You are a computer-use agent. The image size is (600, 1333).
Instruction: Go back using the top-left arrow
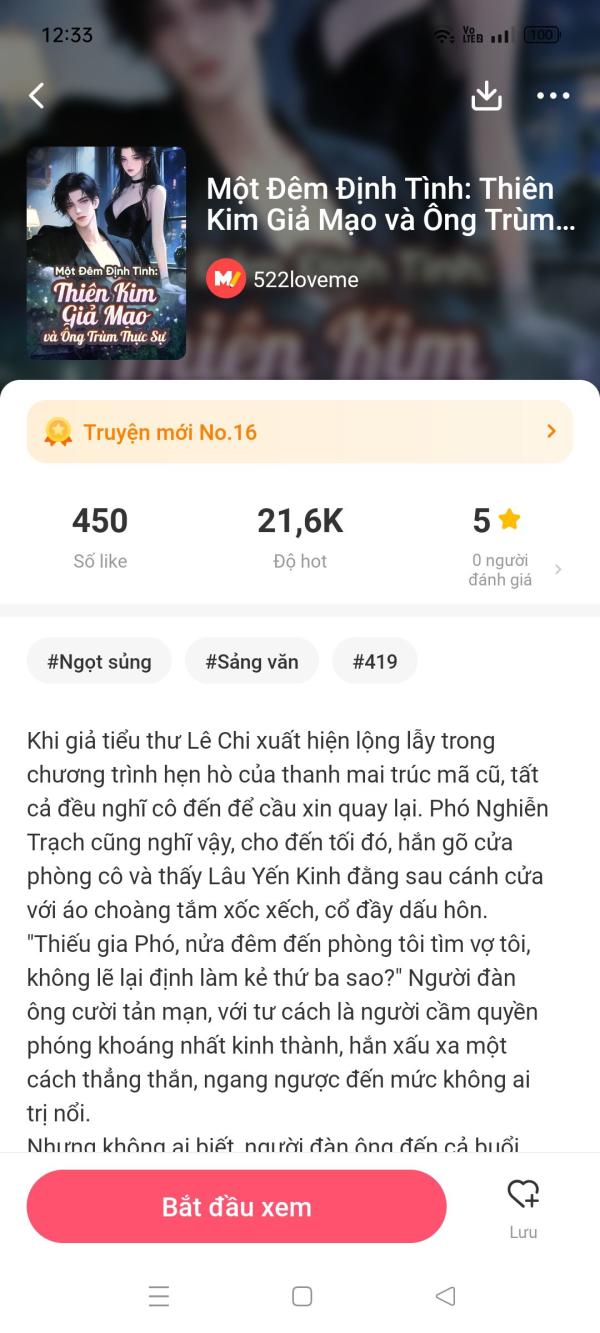[x=37, y=96]
